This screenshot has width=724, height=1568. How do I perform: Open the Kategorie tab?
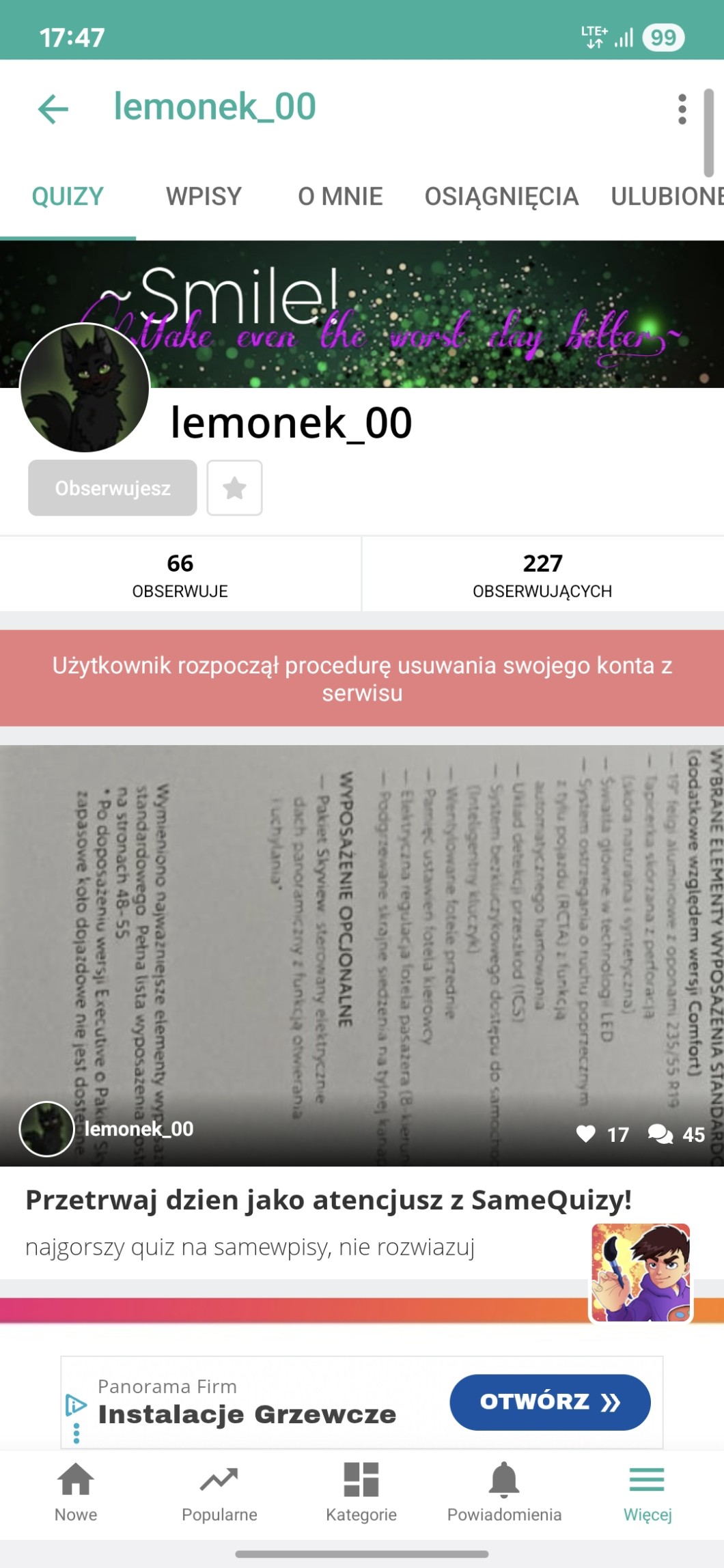click(361, 1492)
